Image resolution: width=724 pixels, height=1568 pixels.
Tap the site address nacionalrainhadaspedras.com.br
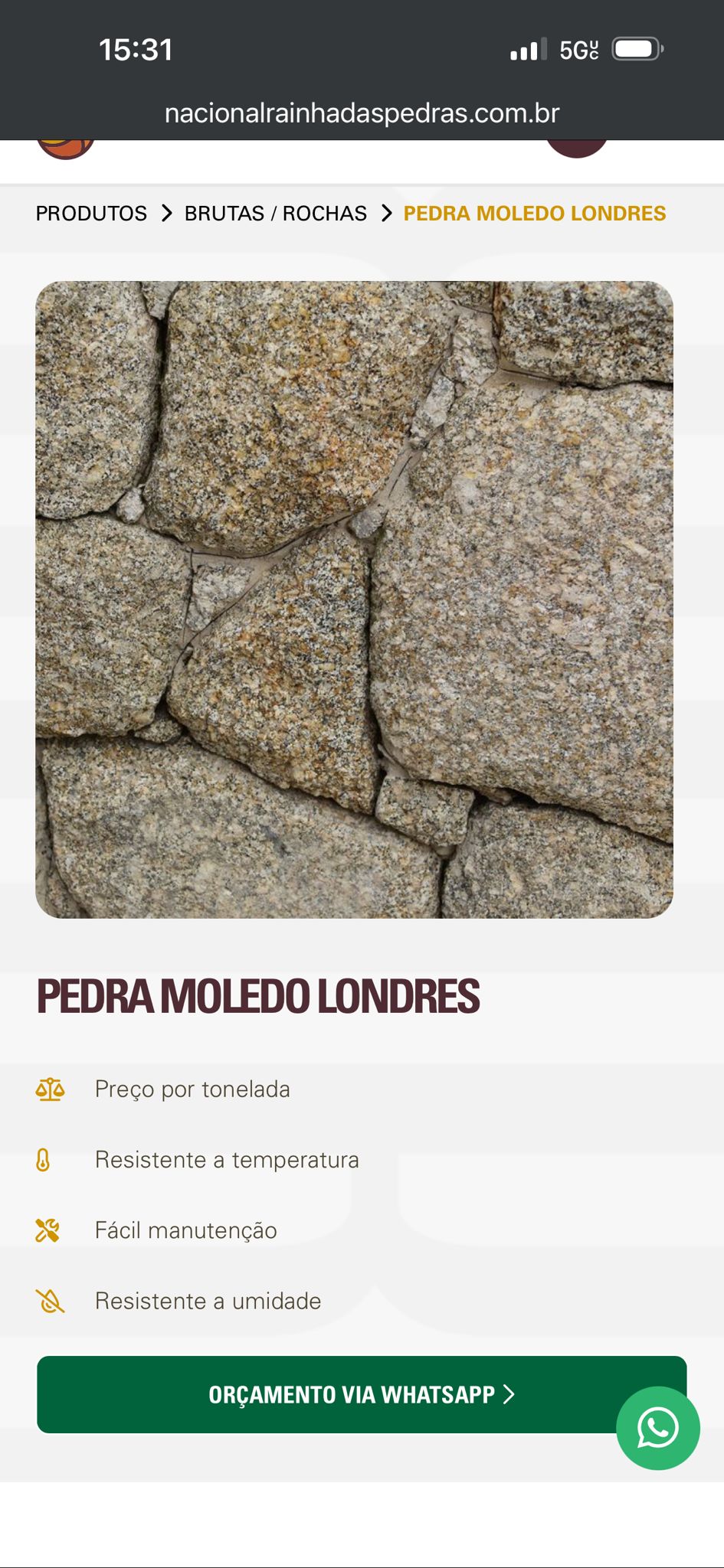pyautogui.click(x=362, y=113)
